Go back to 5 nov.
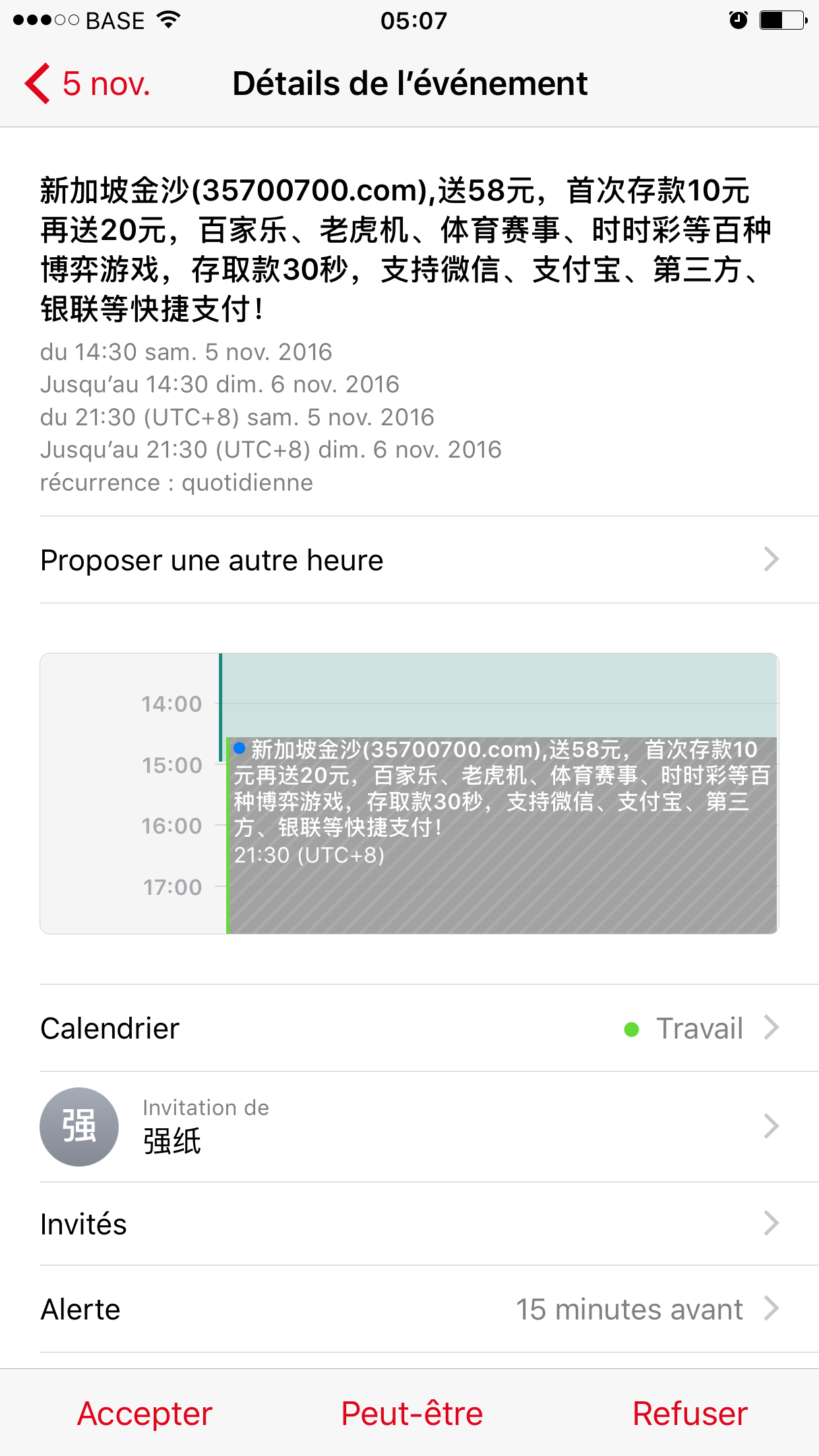Image resolution: width=819 pixels, height=1456 pixels. pyautogui.click(x=88, y=84)
